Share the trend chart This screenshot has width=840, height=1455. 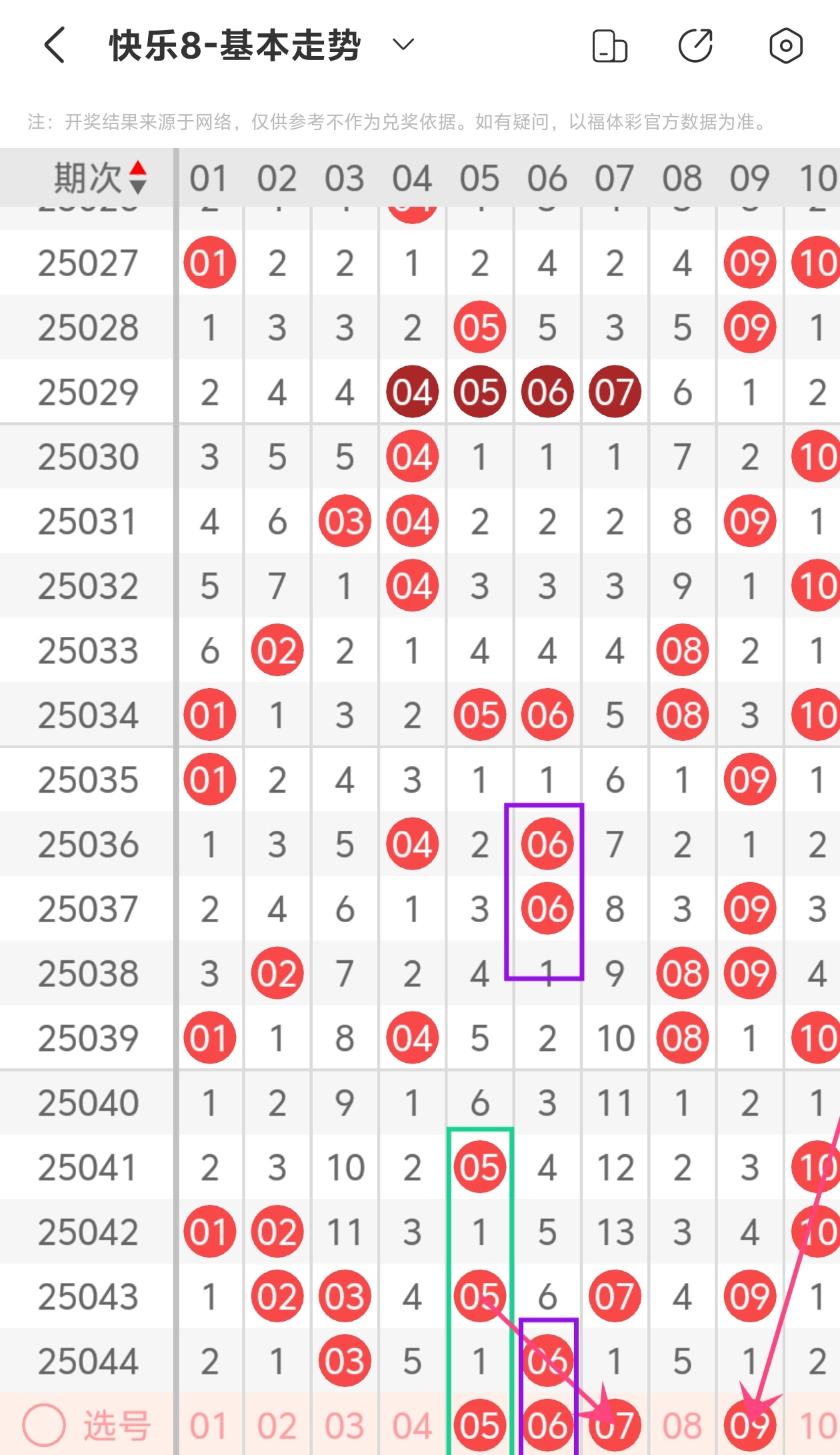tap(695, 46)
